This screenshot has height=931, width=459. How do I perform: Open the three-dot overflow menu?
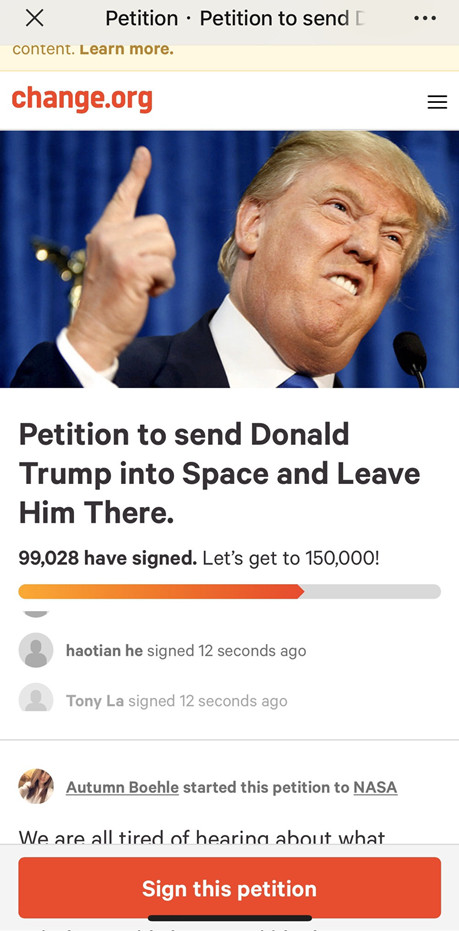[x=425, y=18]
